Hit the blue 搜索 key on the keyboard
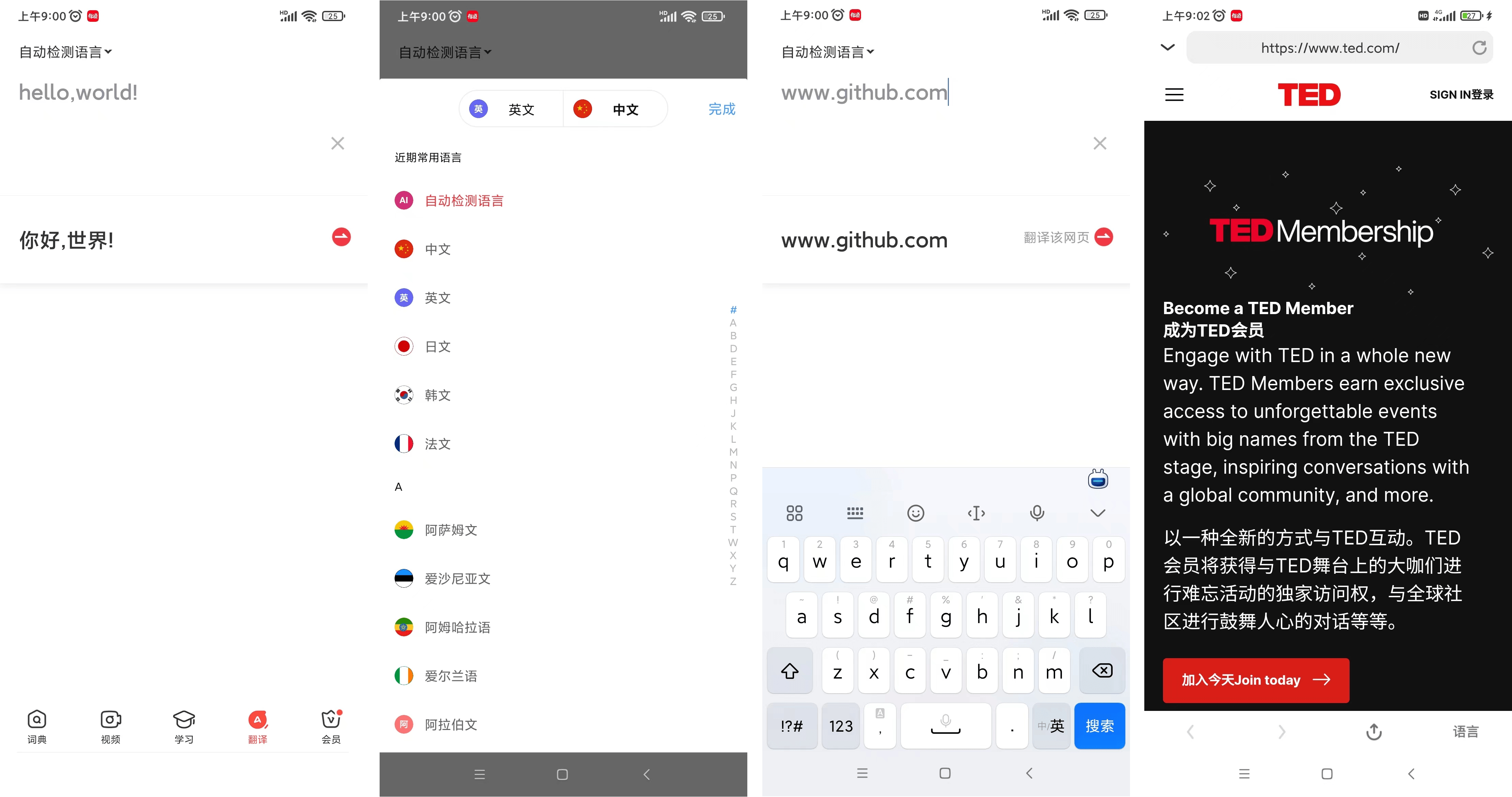 pyautogui.click(x=1099, y=726)
